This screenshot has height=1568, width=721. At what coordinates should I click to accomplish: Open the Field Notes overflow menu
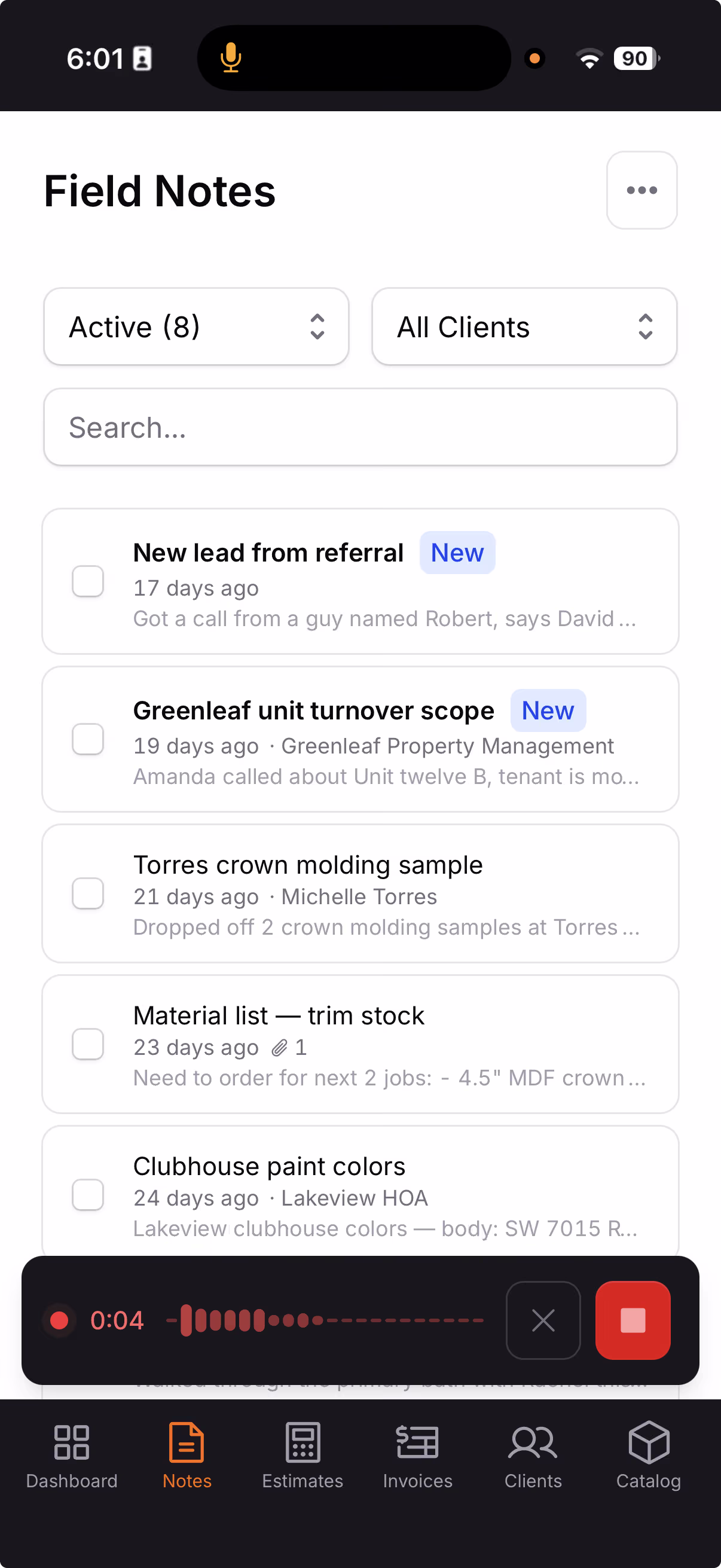641,191
